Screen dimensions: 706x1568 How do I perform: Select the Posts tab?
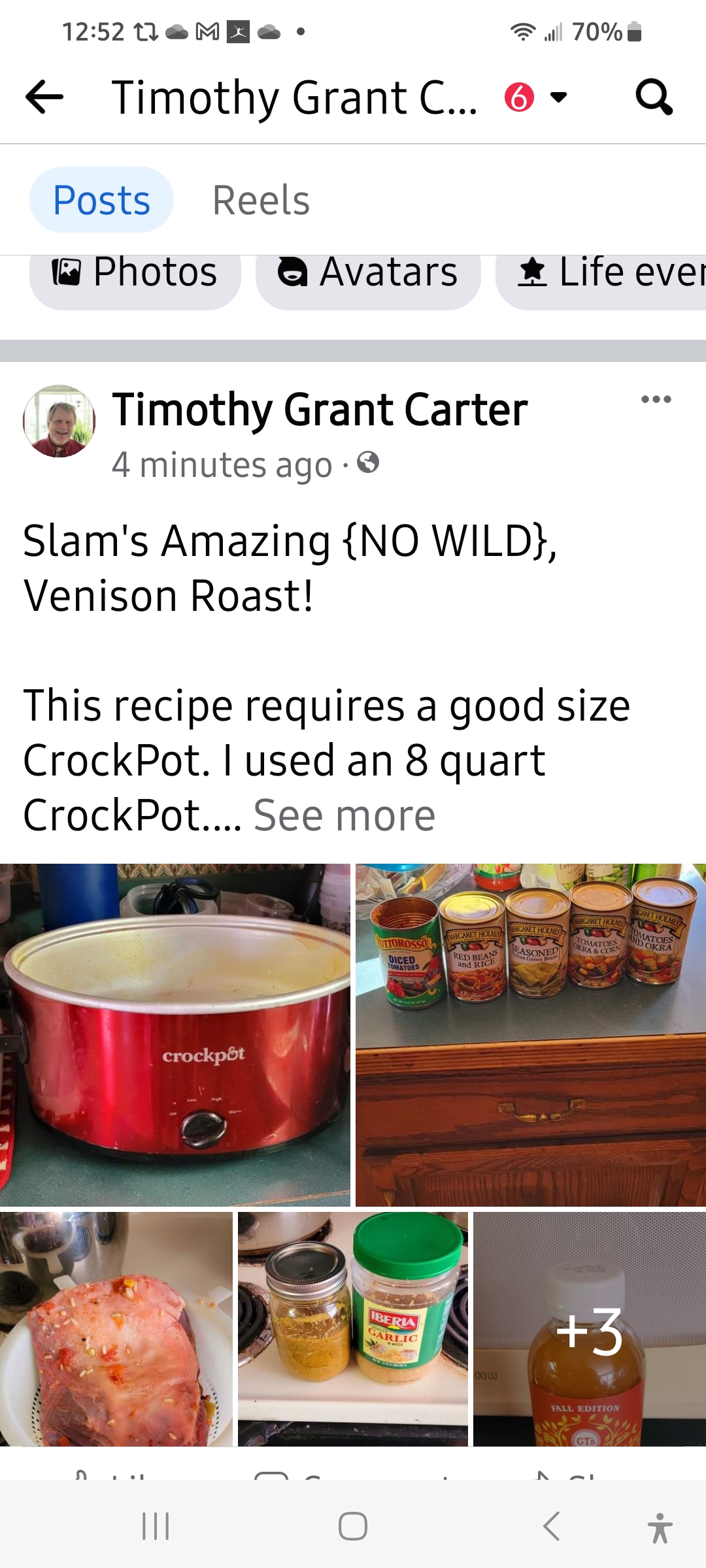[101, 200]
